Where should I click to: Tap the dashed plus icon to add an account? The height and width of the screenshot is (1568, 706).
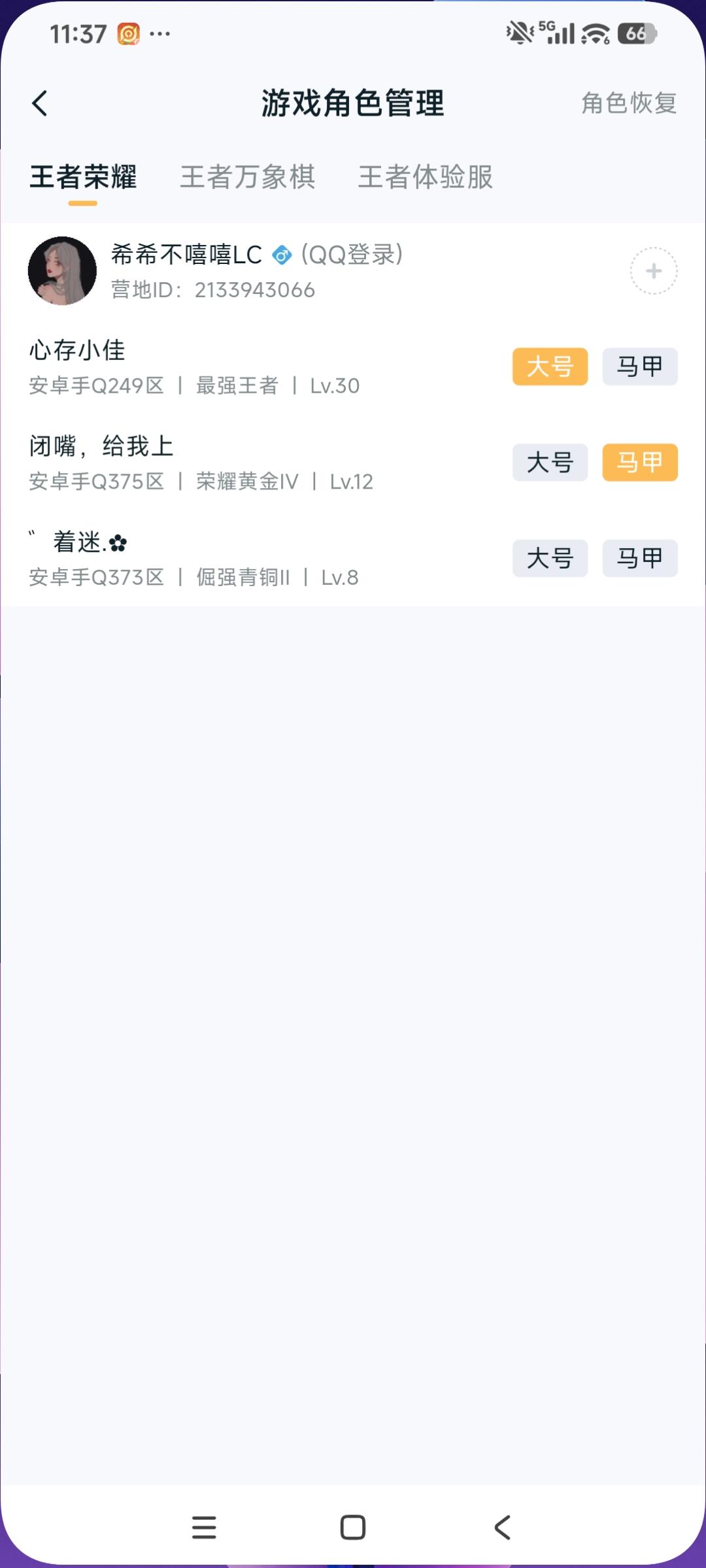(x=652, y=270)
